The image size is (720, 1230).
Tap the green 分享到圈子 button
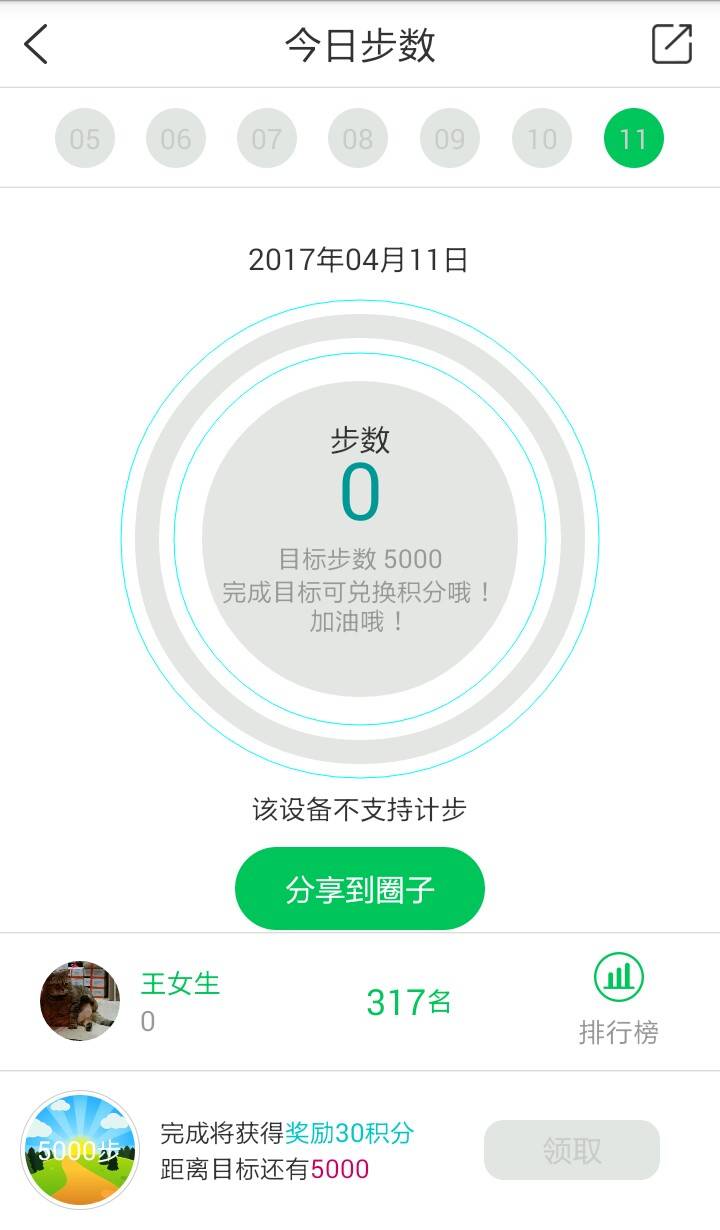pyautogui.click(x=360, y=889)
